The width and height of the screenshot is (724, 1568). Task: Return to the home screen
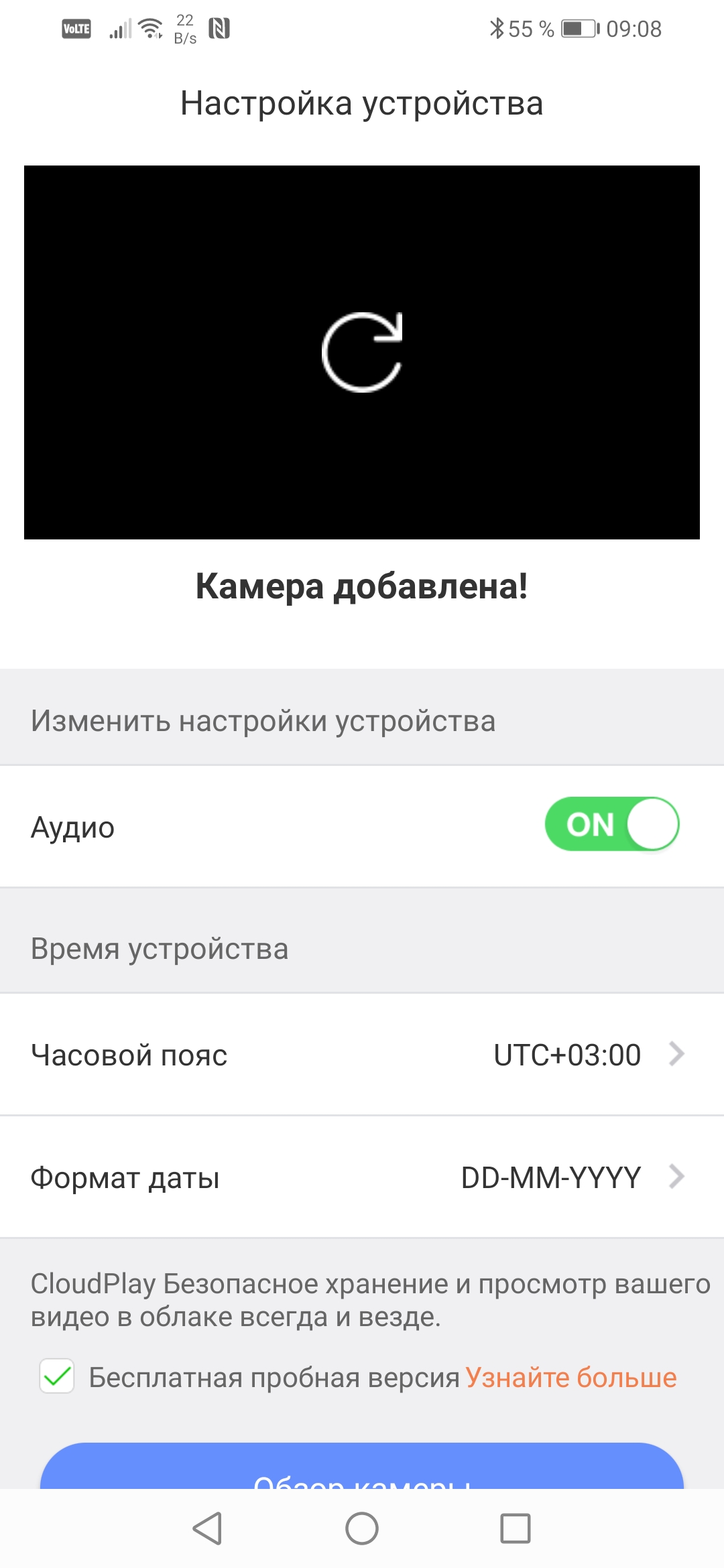[362, 1528]
